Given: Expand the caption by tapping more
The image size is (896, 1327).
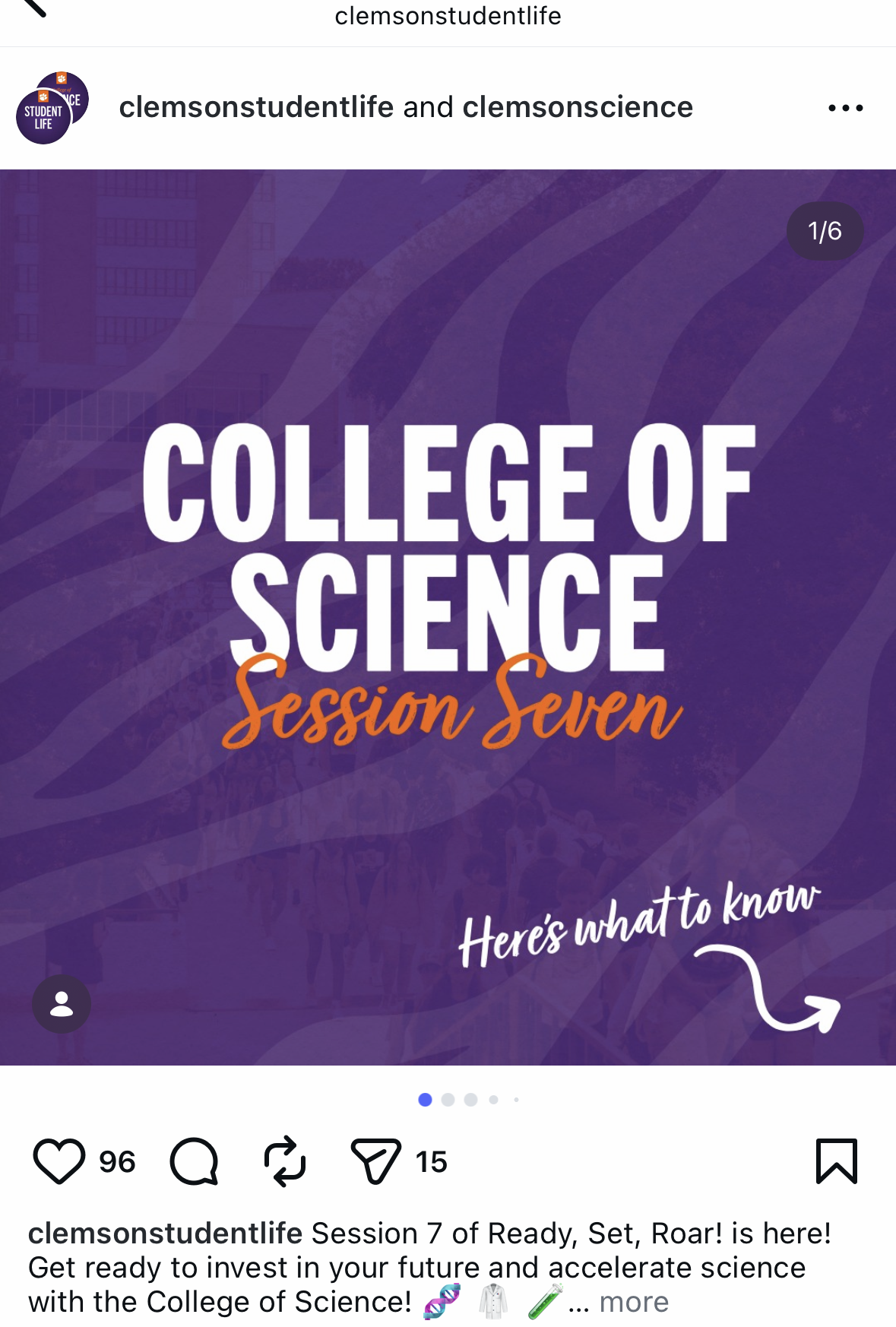Looking at the screenshot, I should tap(633, 1302).
